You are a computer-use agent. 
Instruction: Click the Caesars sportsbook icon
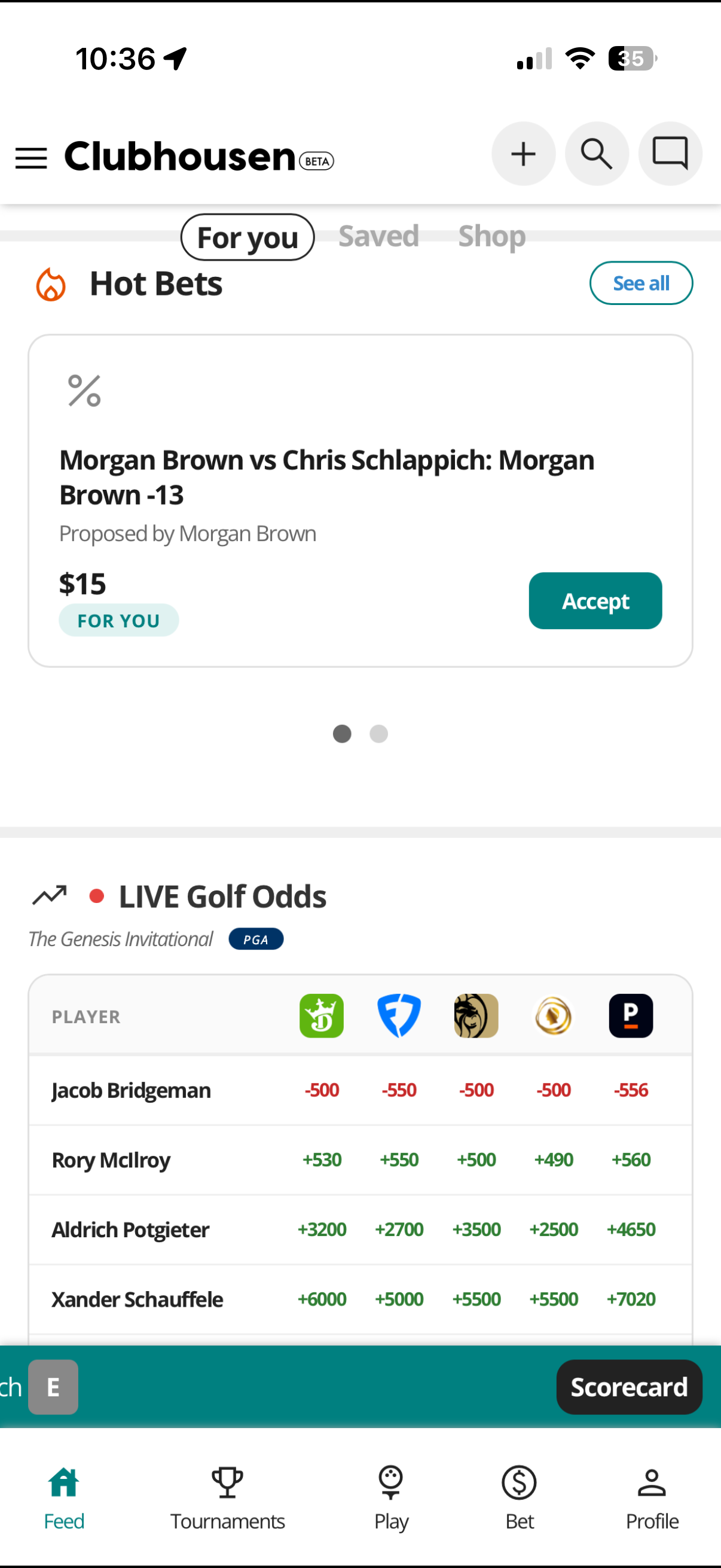coord(553,1015)
